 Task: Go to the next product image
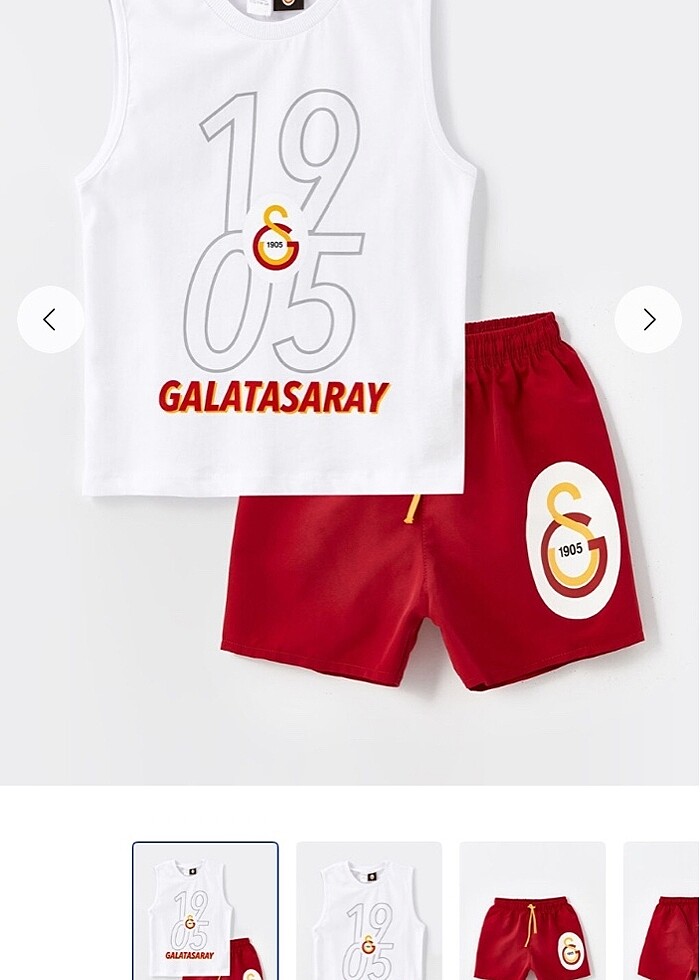tap(648, 320)
